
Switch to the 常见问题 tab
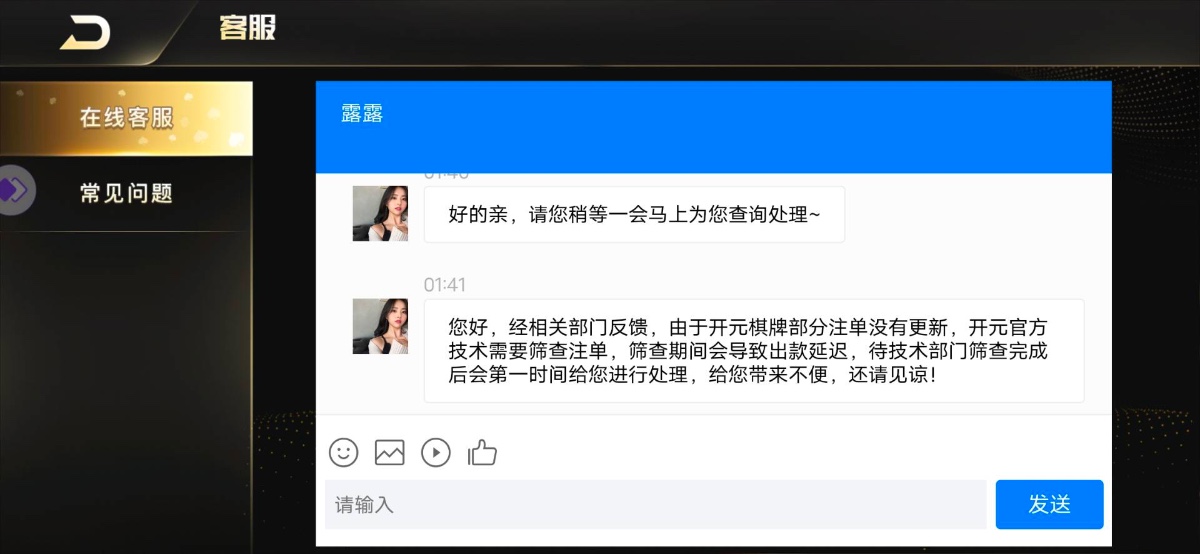tap(126, 193)
